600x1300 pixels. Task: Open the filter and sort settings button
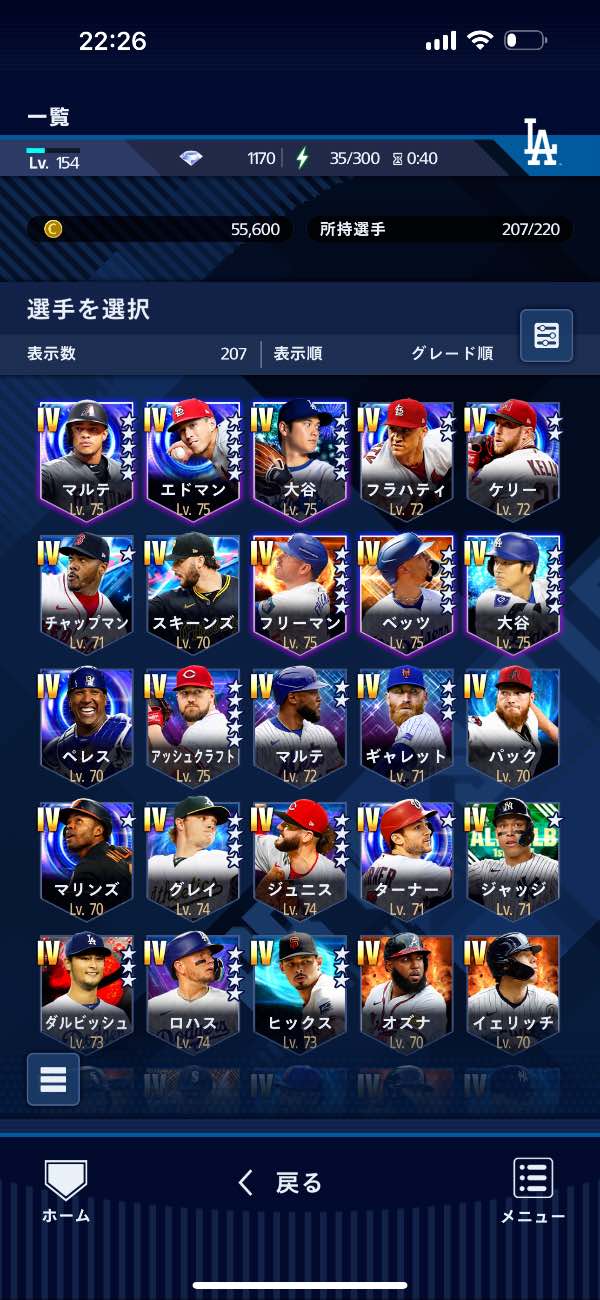pos(546,335)
